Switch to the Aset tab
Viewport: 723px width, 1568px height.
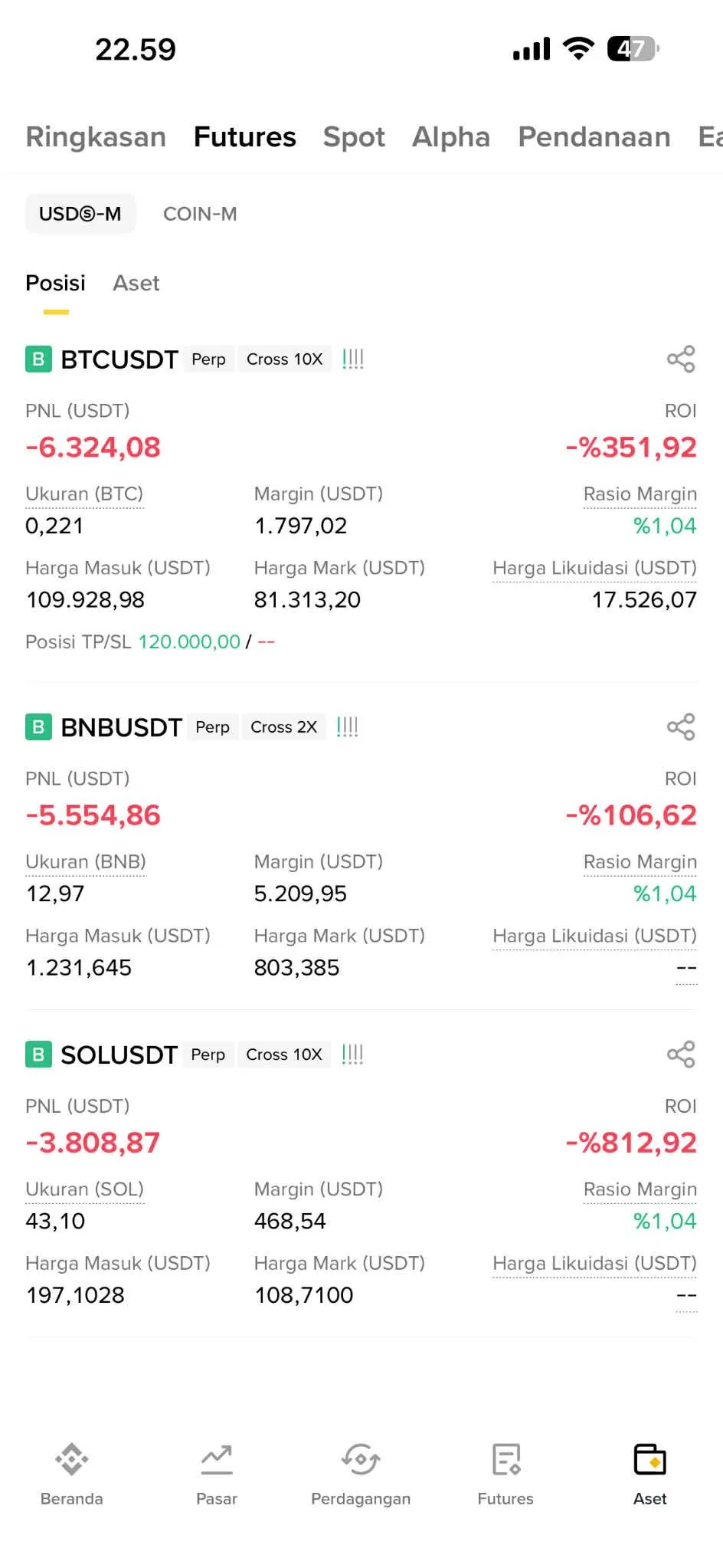(136, 283)
